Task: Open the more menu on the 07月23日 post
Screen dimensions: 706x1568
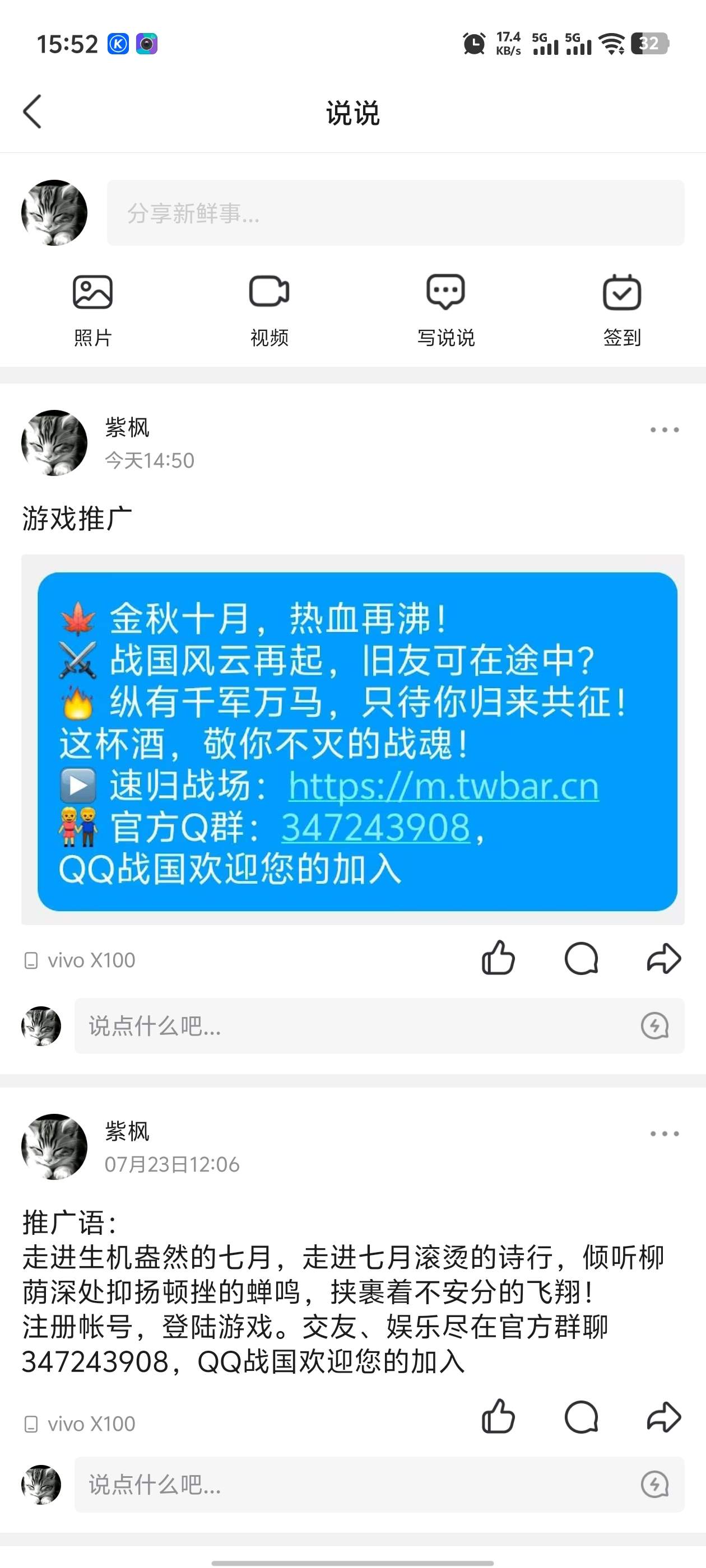Action: (x=664, y=1133)
